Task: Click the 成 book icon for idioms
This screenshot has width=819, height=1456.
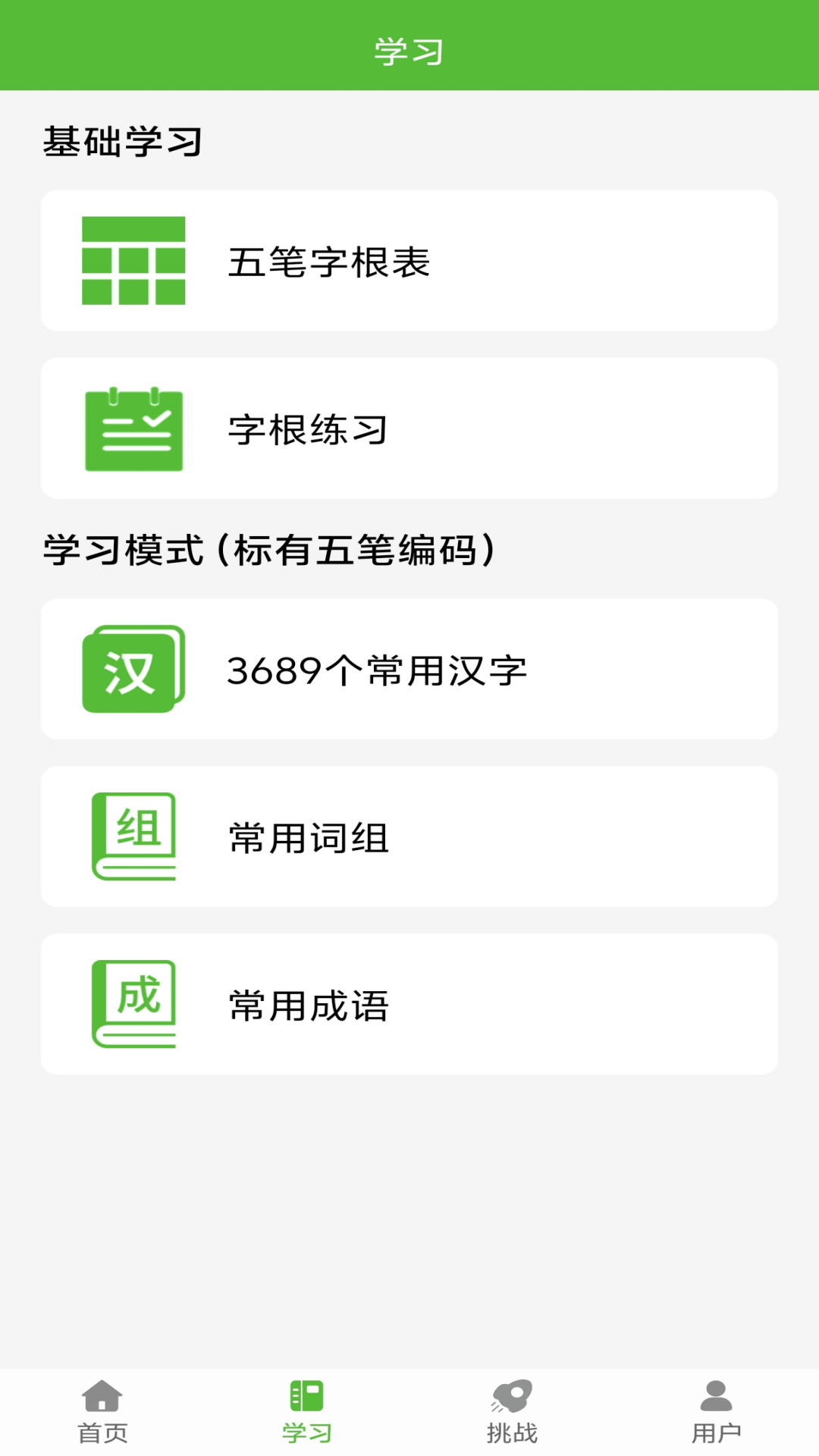Action: coord(133,1003)
